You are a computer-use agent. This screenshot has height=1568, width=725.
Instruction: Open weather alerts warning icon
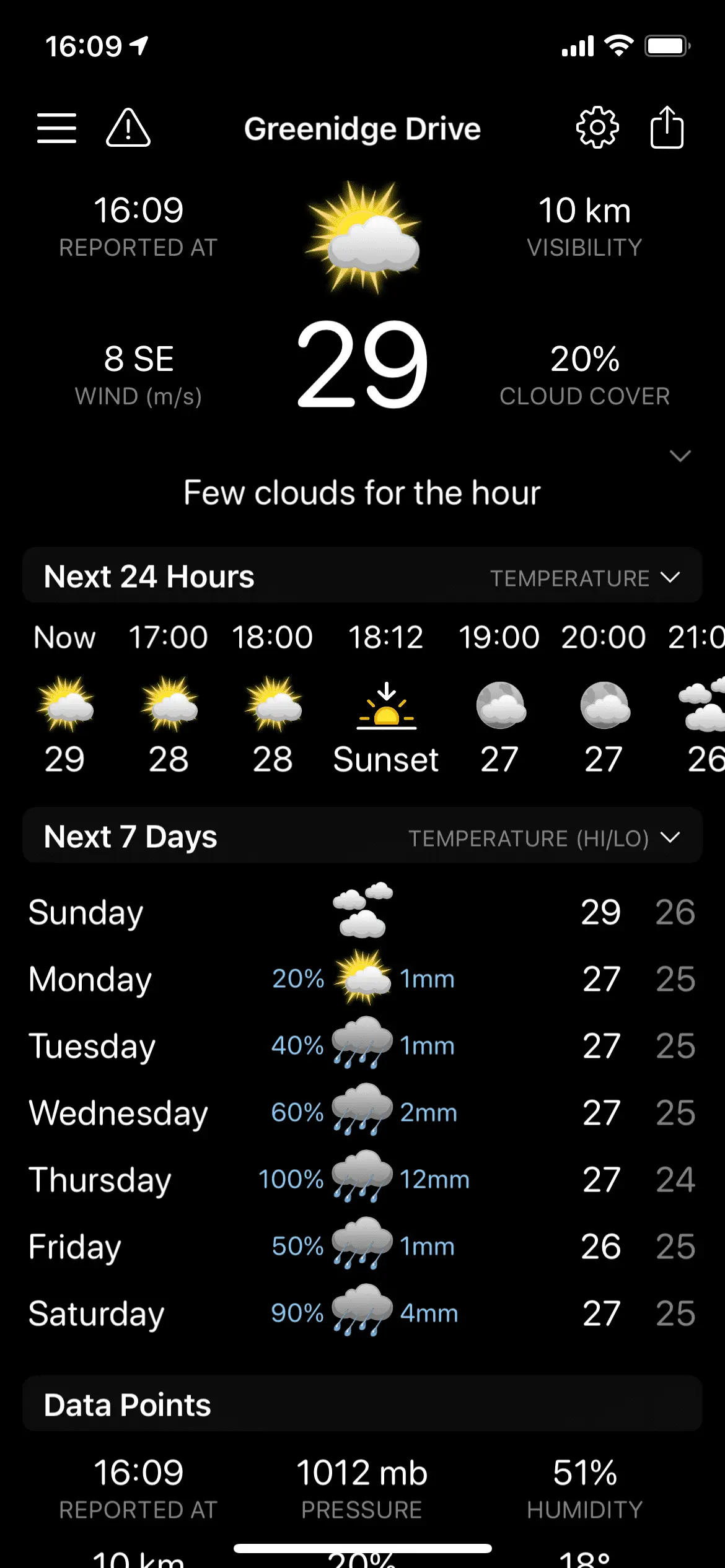128,128
